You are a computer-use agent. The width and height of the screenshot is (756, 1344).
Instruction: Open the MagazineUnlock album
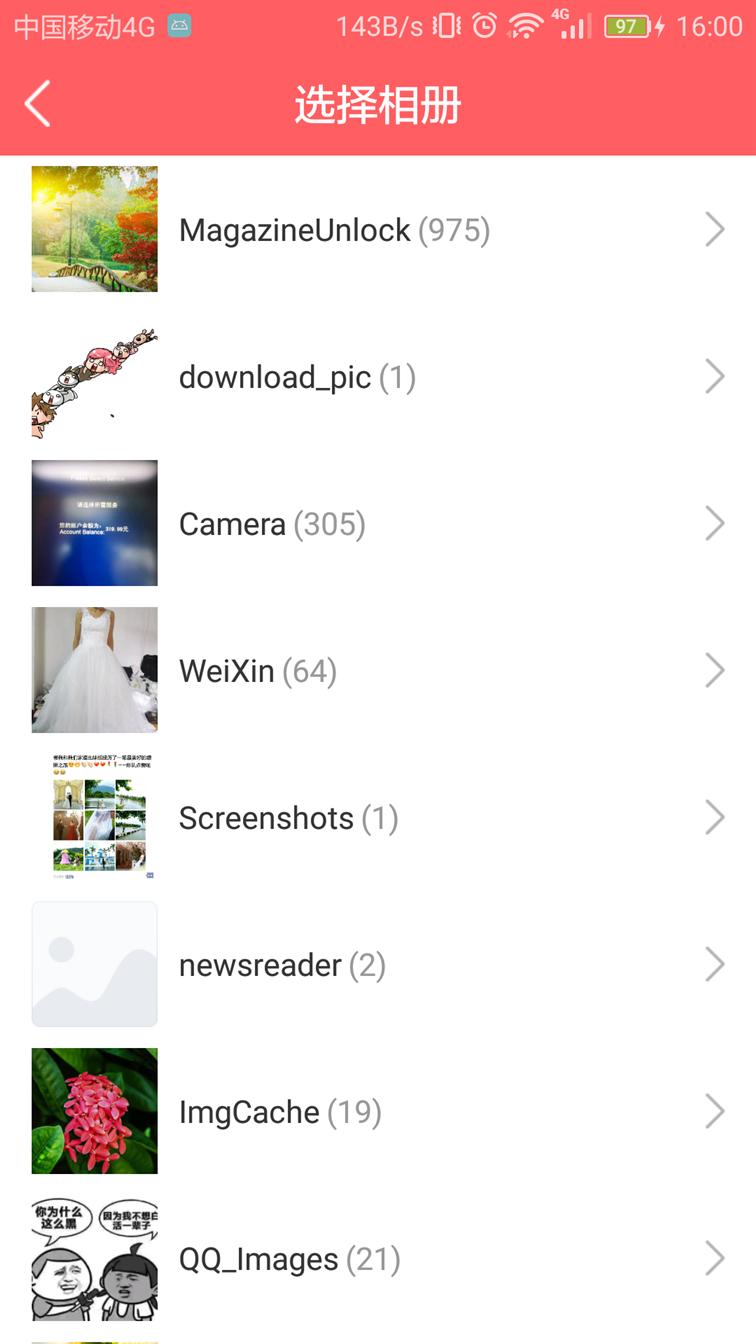378,230
